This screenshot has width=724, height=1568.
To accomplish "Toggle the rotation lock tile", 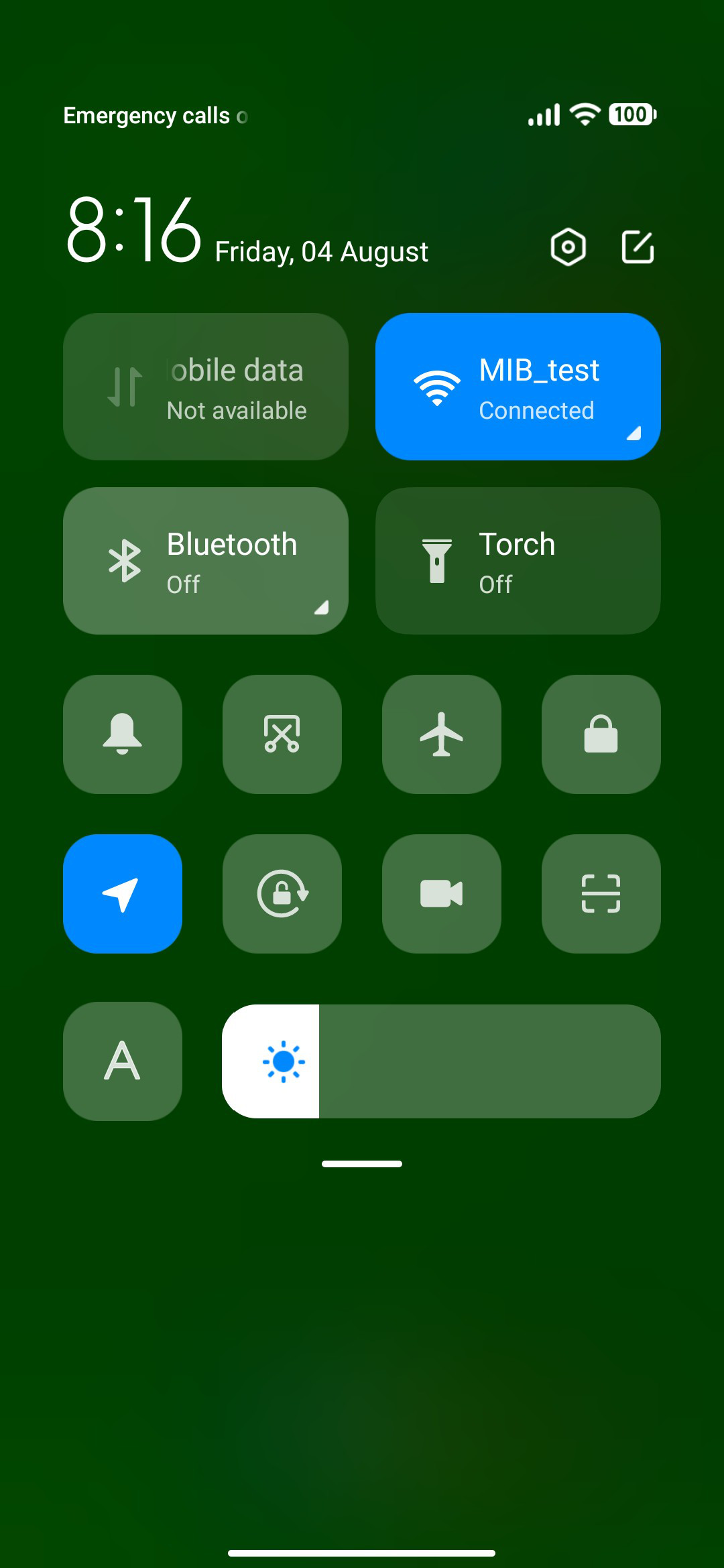I will coord(282,894).
